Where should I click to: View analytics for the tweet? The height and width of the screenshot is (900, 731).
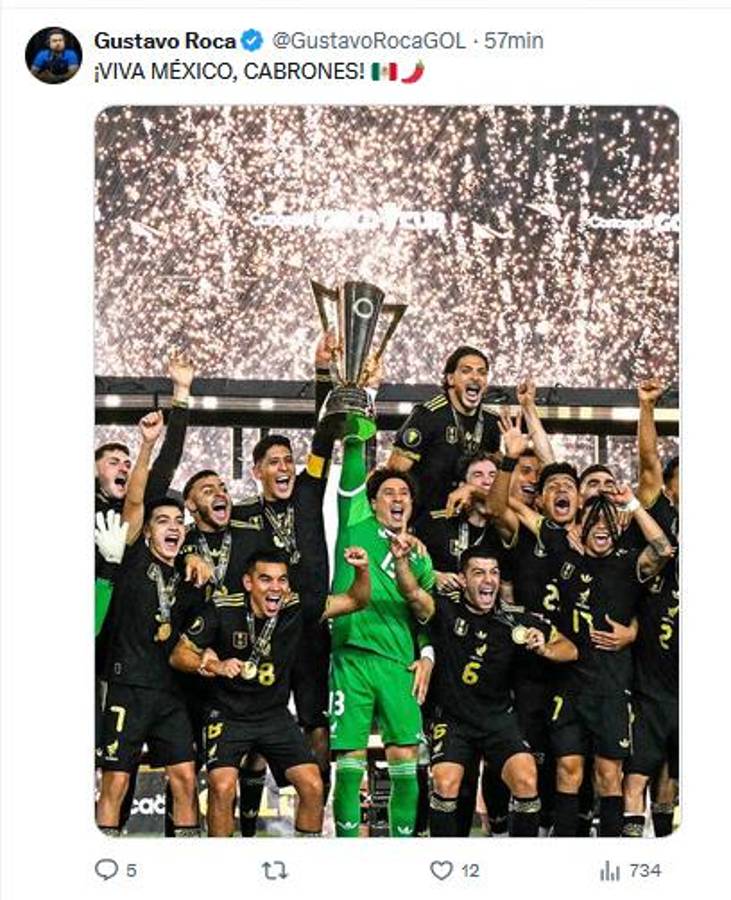610,870
